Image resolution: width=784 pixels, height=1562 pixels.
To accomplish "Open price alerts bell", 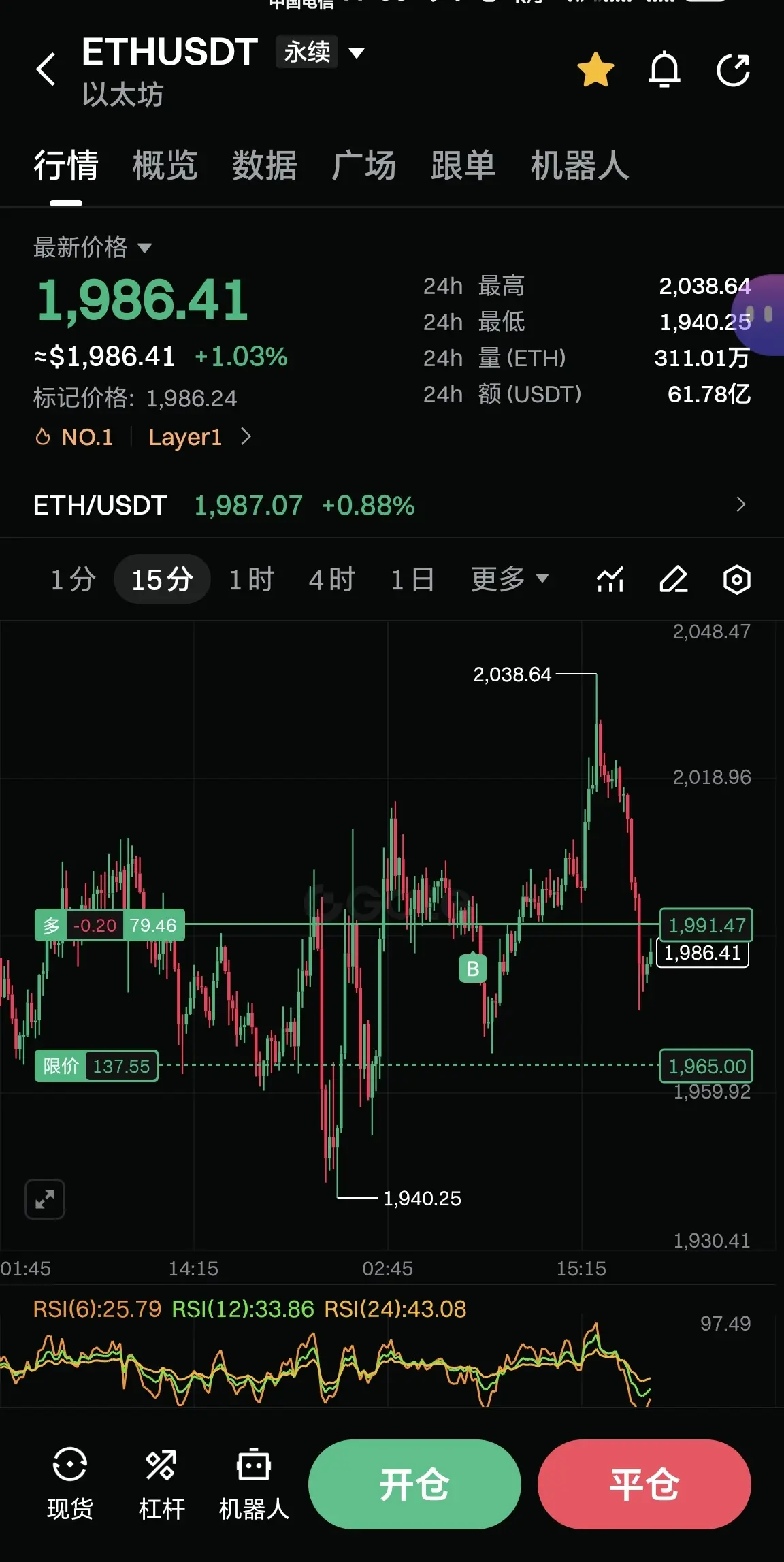I will coord(664,69).
